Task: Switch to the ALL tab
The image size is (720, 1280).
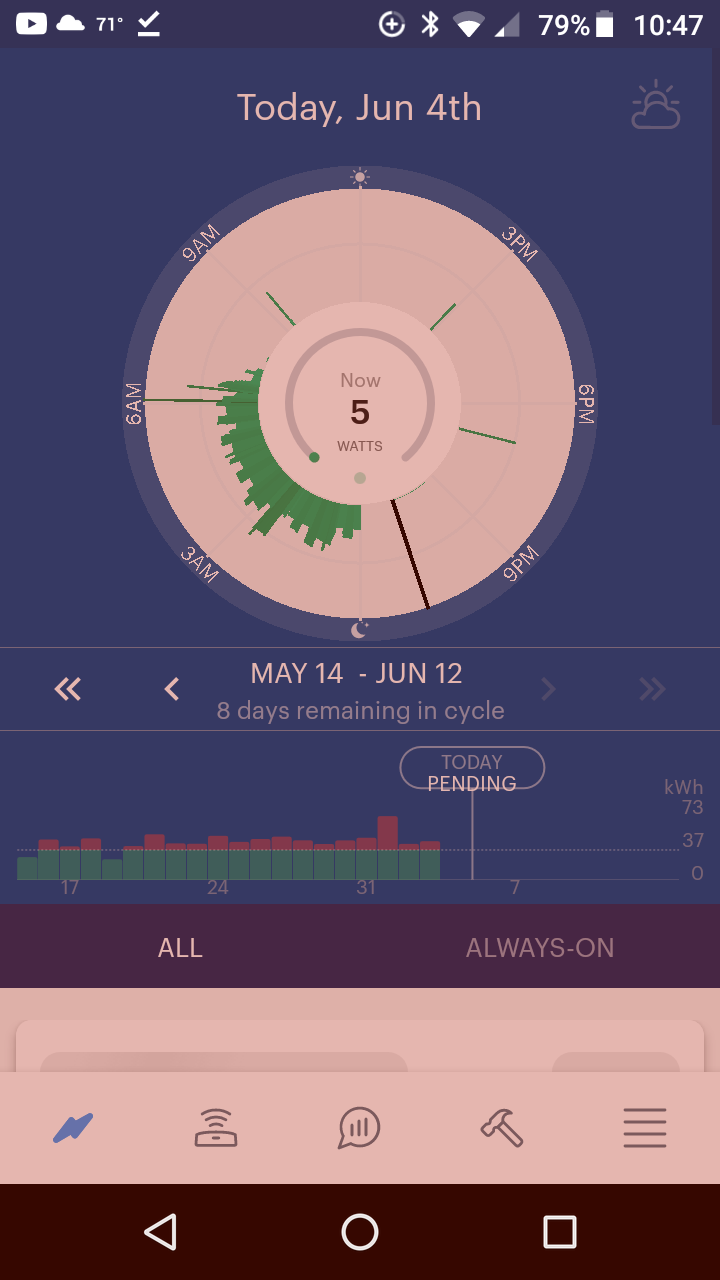Action: [180, 948]
